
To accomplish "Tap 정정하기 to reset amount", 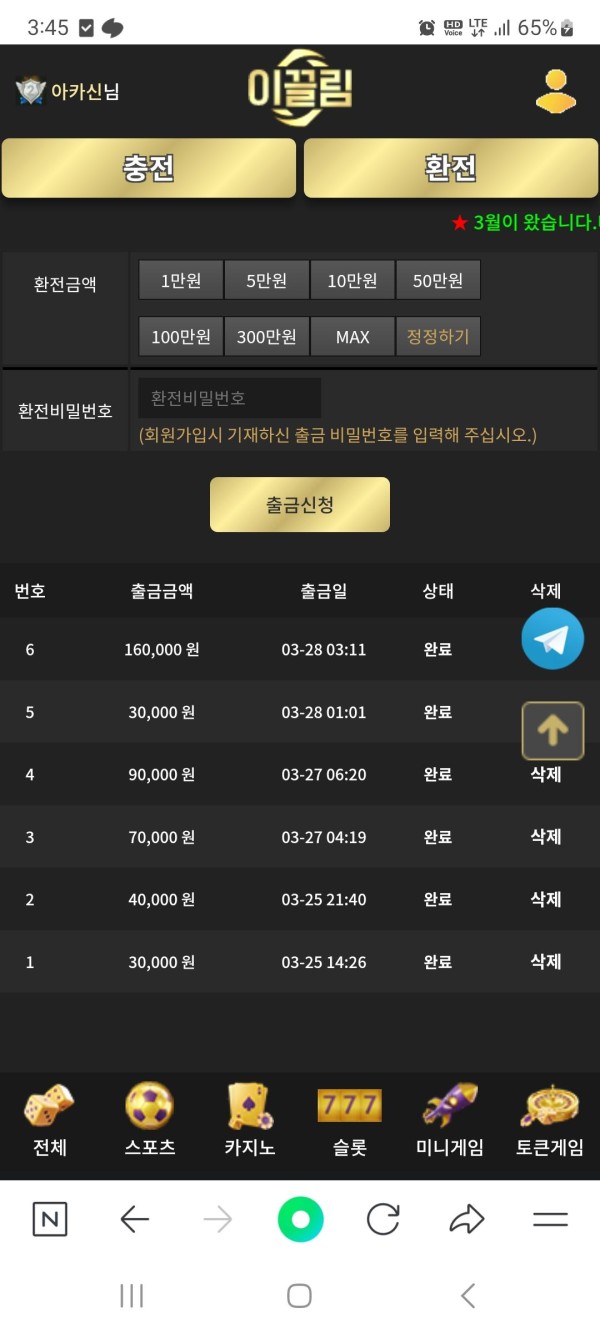I will tap(438, 337).
